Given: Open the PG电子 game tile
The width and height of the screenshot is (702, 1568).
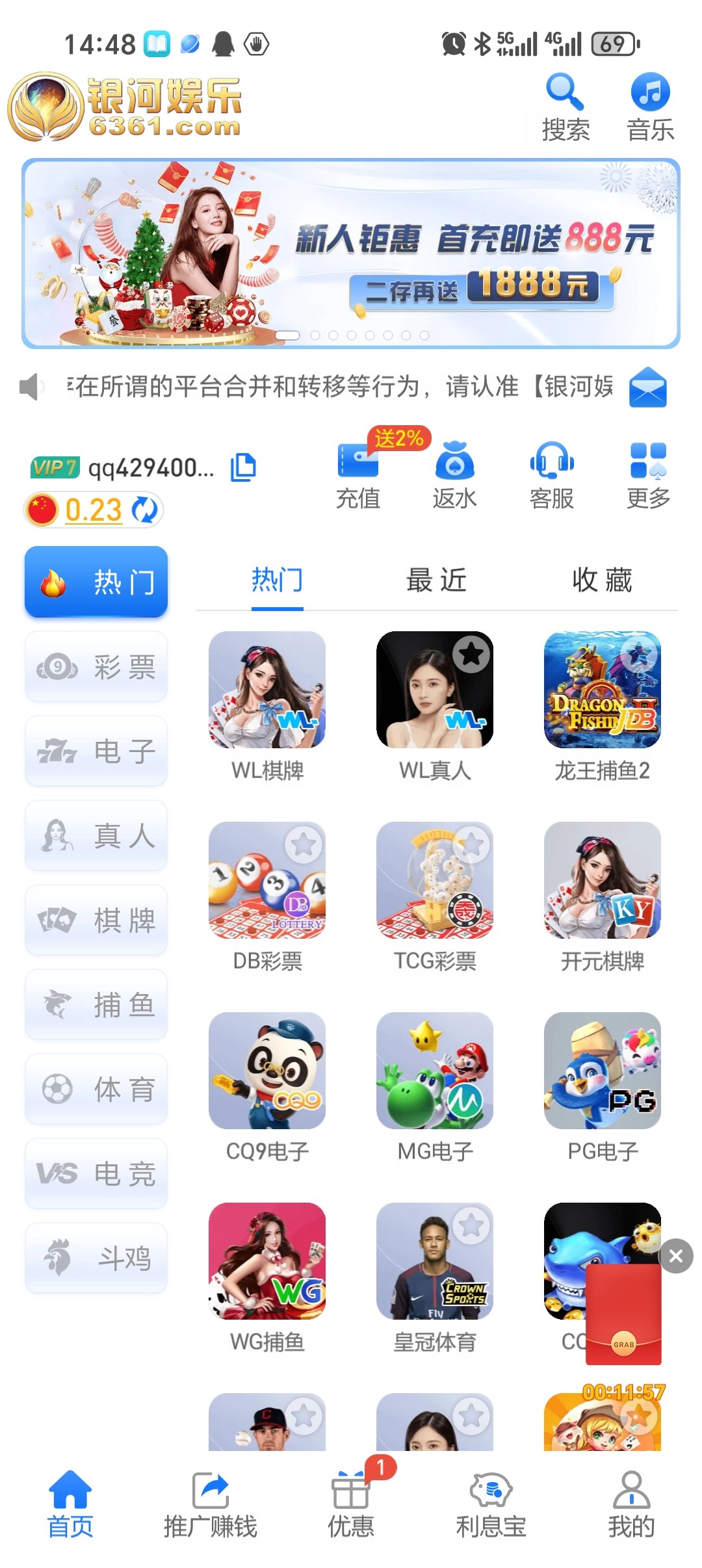Looking at the screenshot, I should (603, 1071).
